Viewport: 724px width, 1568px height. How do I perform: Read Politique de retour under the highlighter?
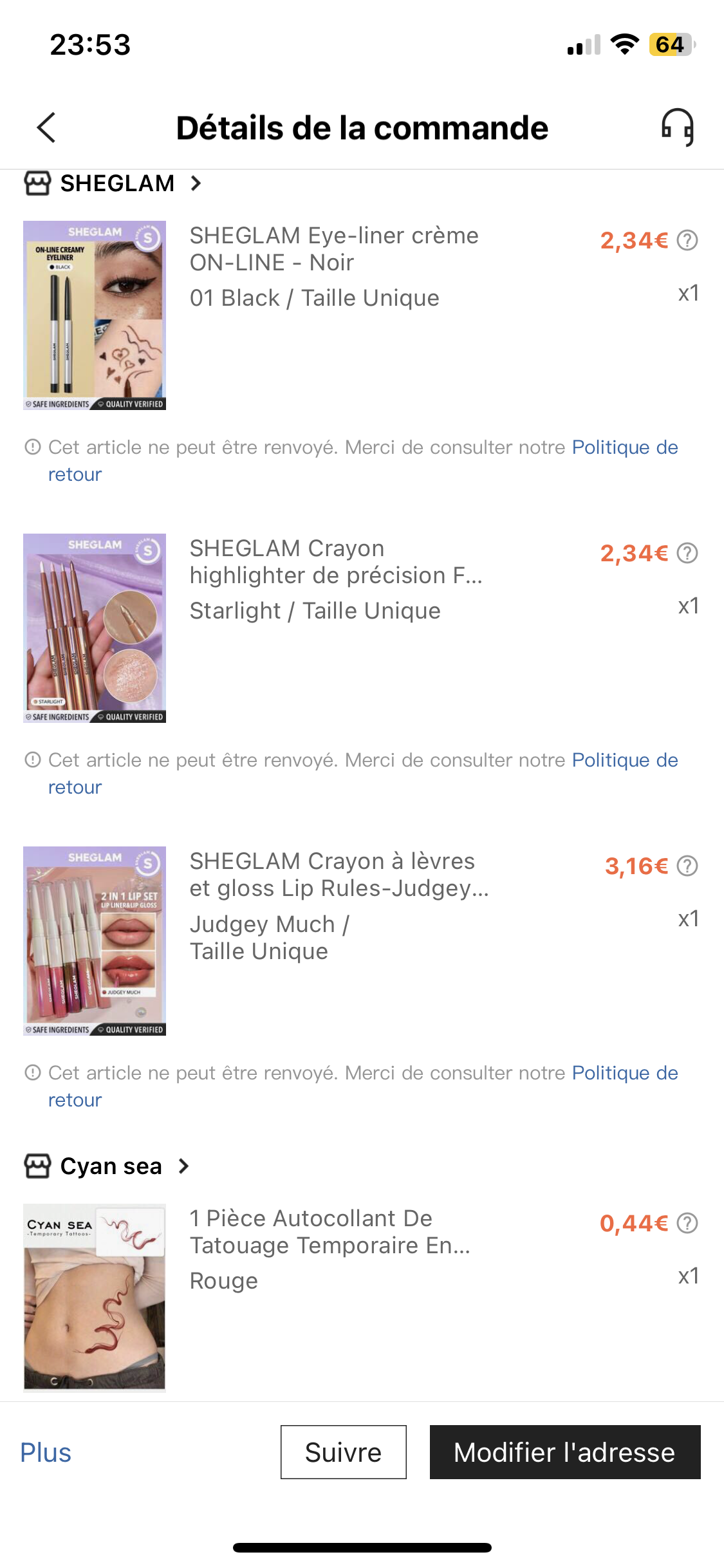[624, 760]
